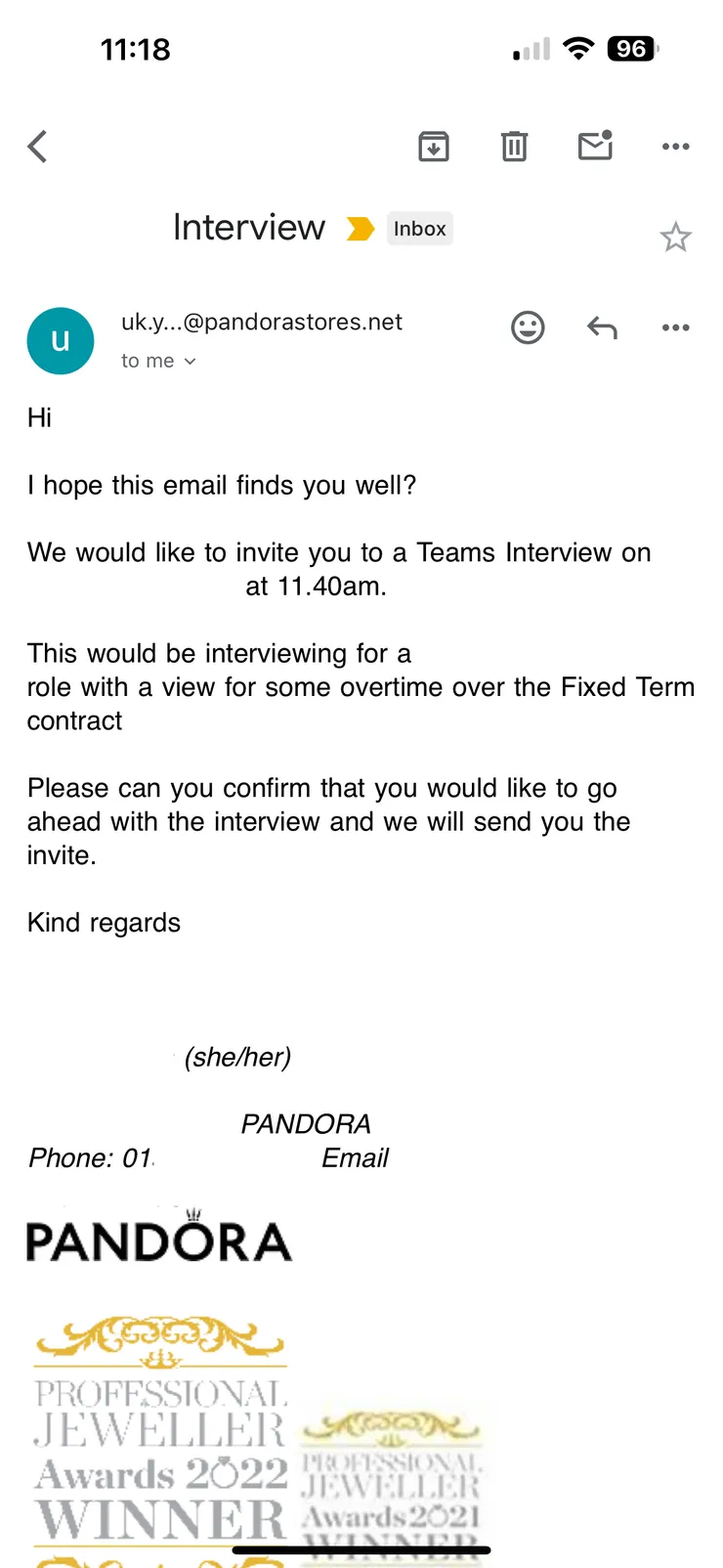Add an emoji reaction to the message
Viewport: 723px width, 1568px height.
coord(528,327)
